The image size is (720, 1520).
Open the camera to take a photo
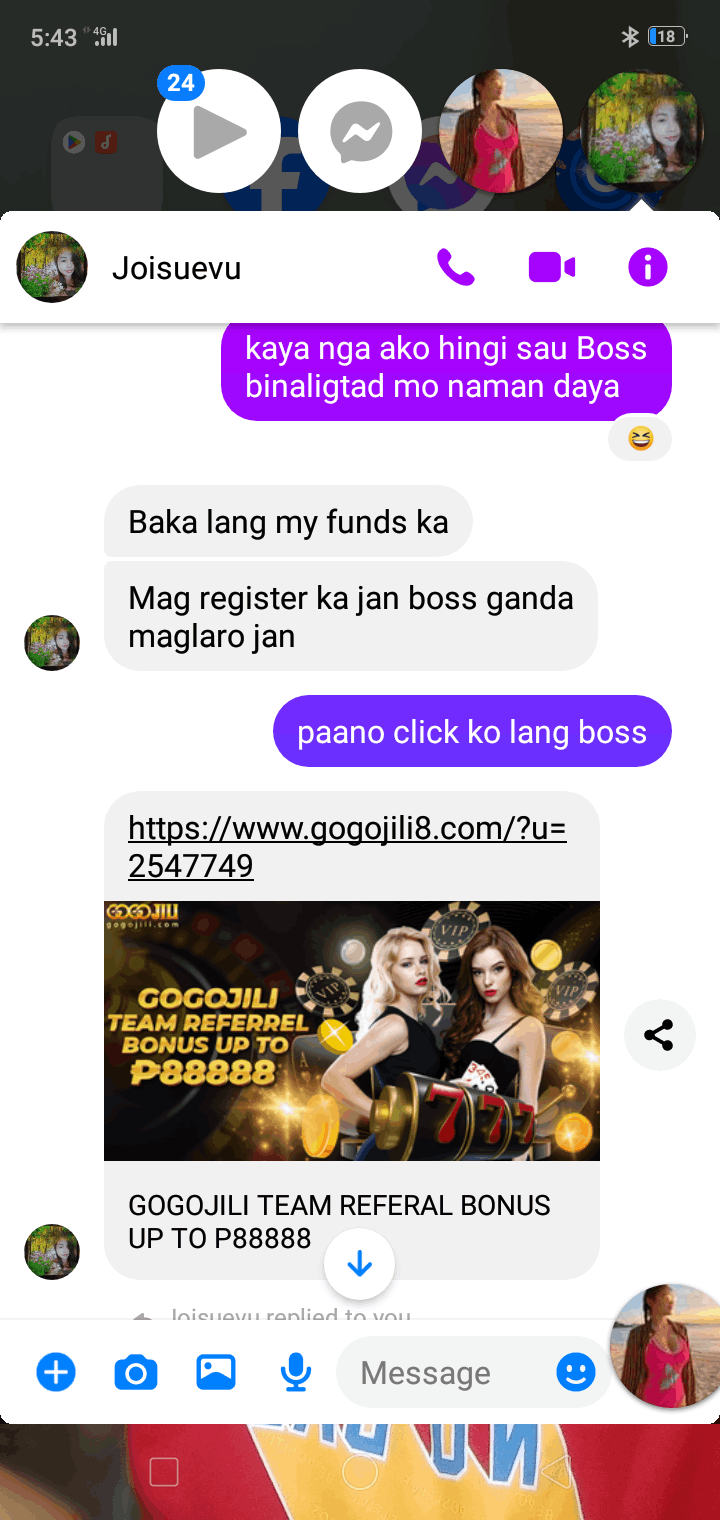tap(136, 1372)
